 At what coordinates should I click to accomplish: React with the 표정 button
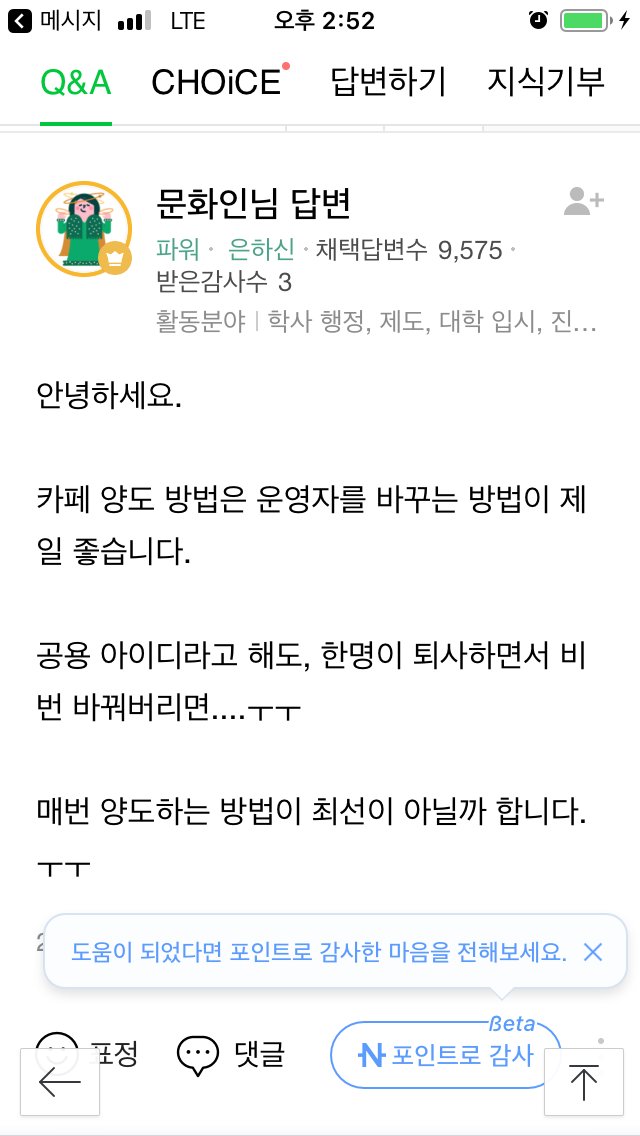pyautogui.click(x=87, y=1053)
